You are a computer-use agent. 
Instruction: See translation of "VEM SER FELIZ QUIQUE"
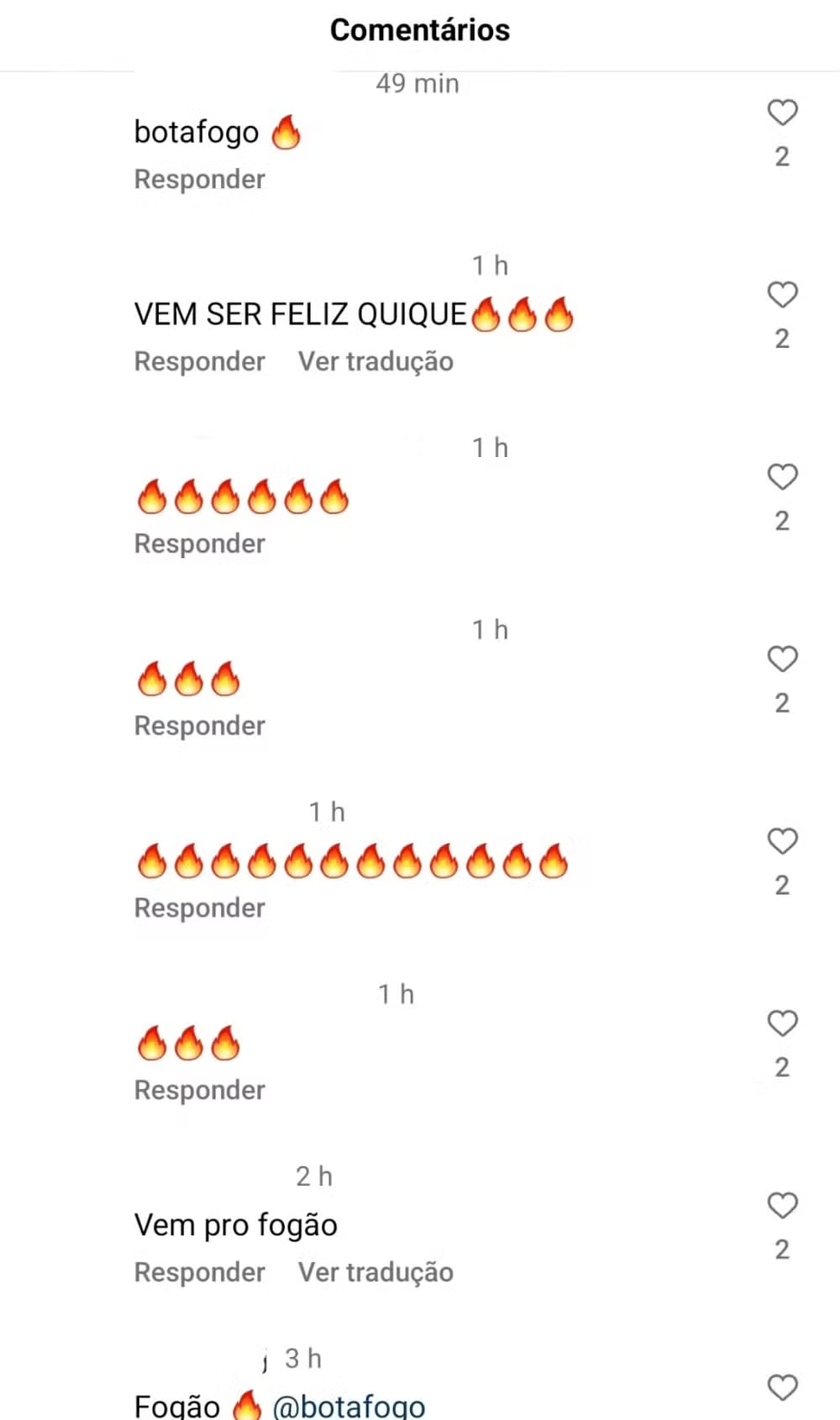[375, 361]
